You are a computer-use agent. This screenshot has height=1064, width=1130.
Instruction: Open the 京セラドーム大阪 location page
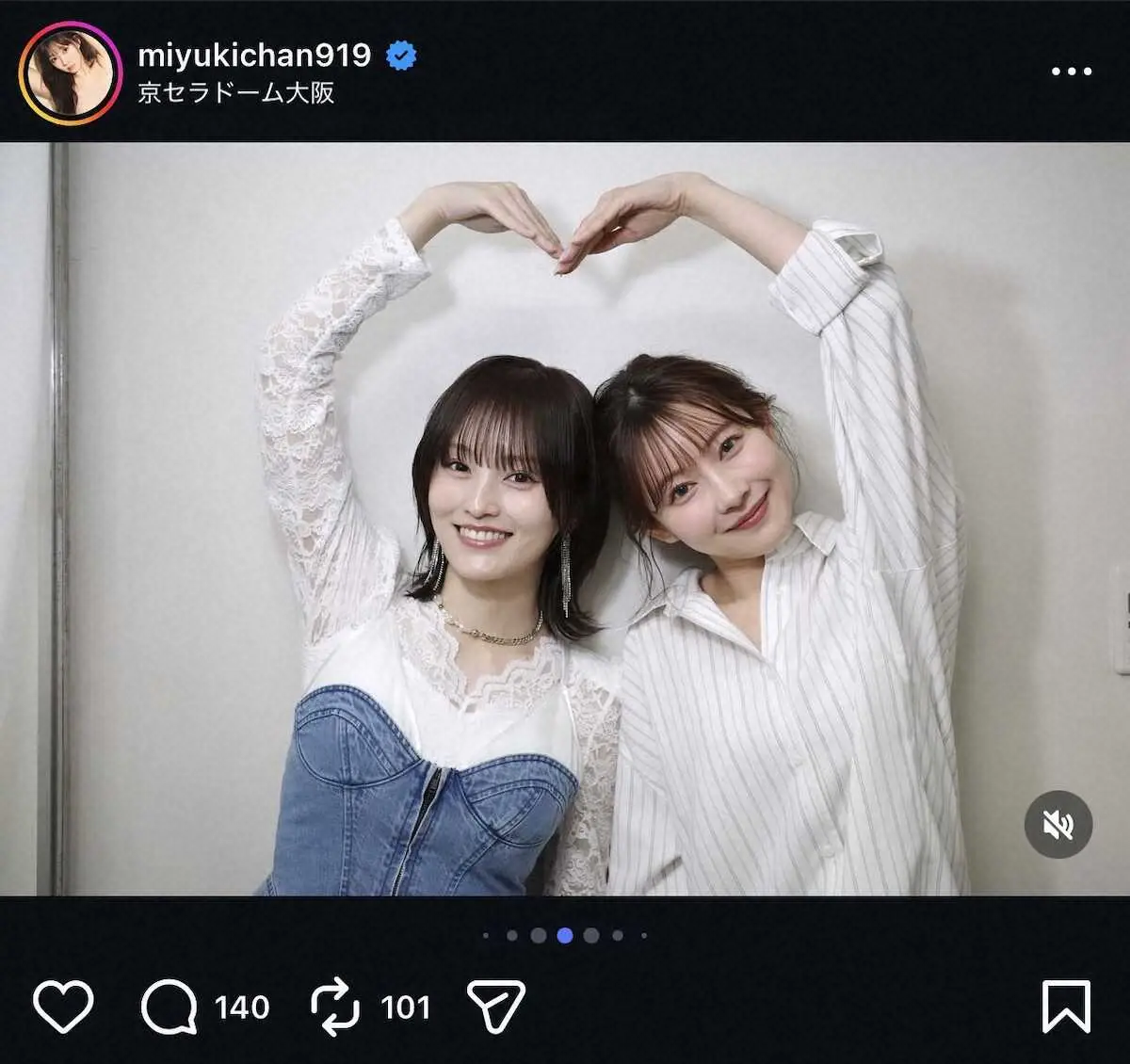[235, 93]
